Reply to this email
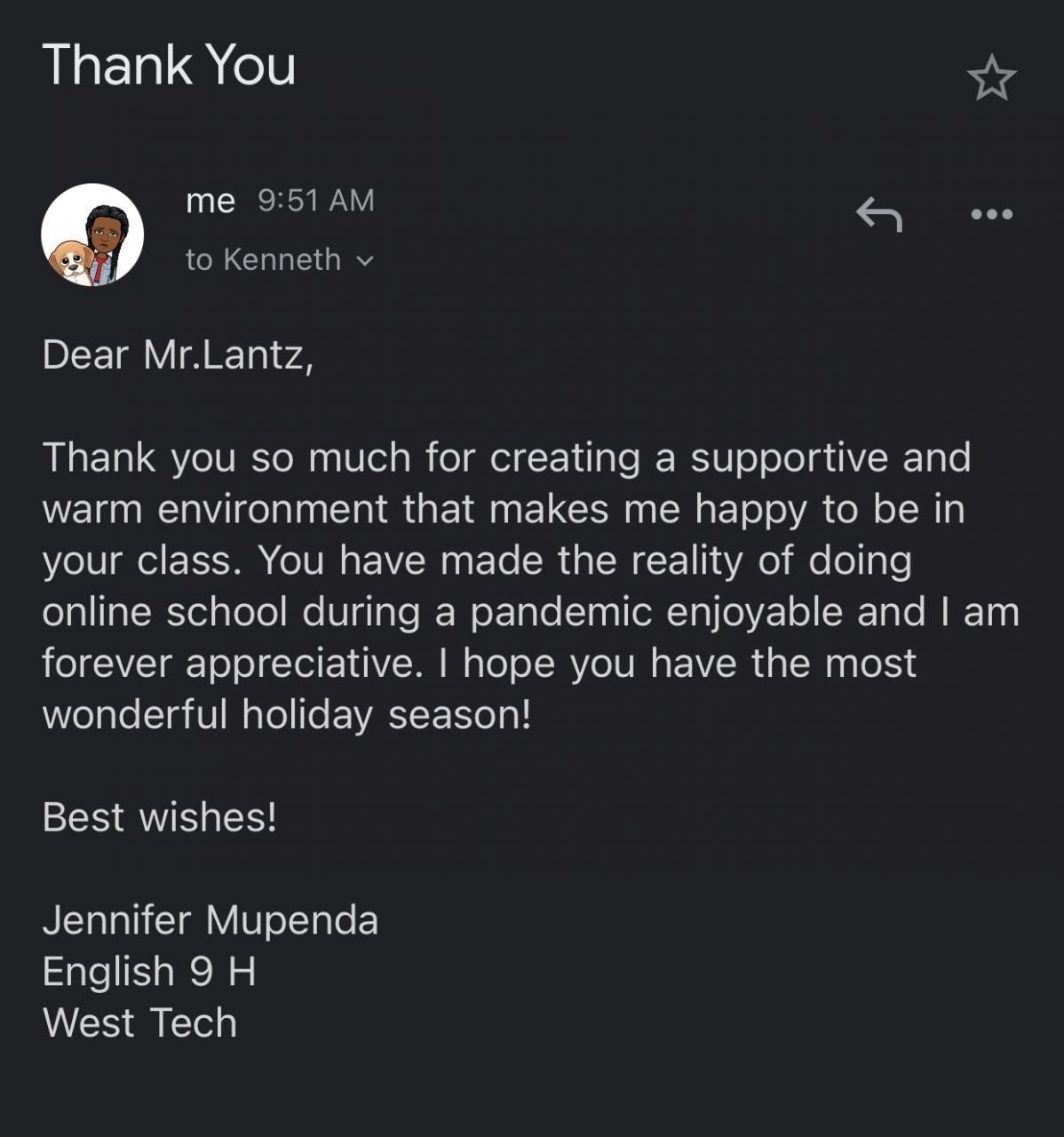Screen dimensions: 1064x1137 (878, 214)
